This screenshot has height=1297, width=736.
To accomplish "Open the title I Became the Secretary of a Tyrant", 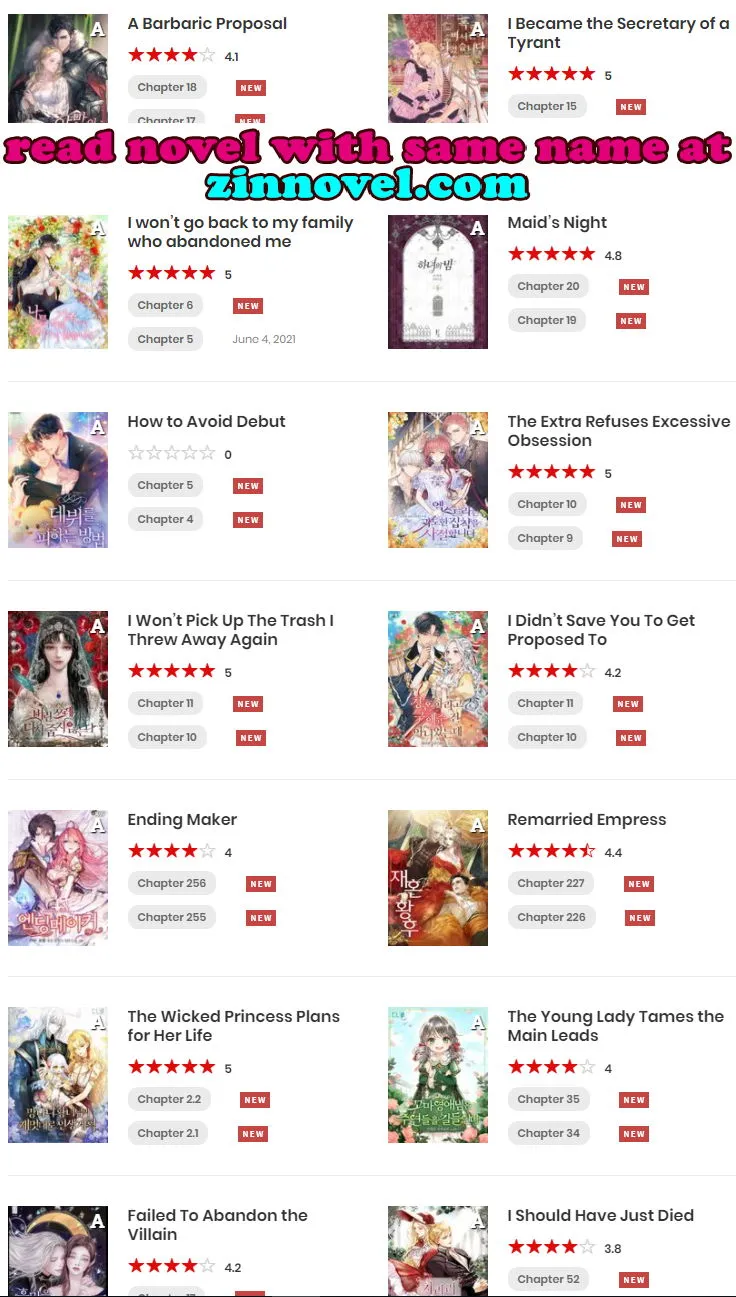I will 618,33.
